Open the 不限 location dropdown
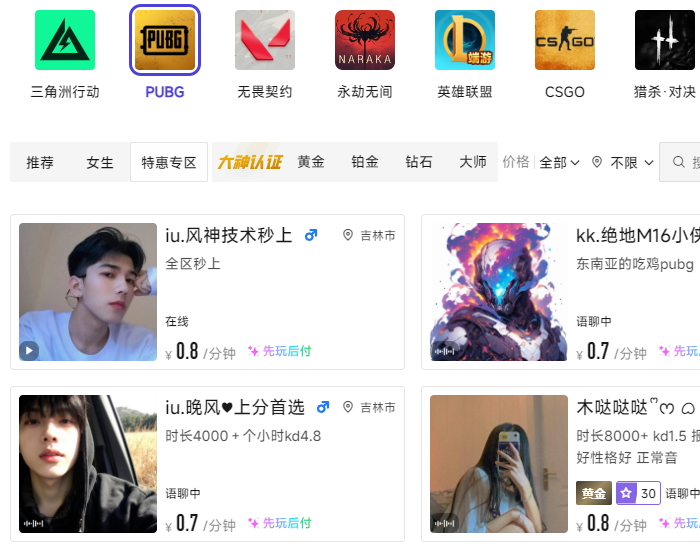 point(623,162)
